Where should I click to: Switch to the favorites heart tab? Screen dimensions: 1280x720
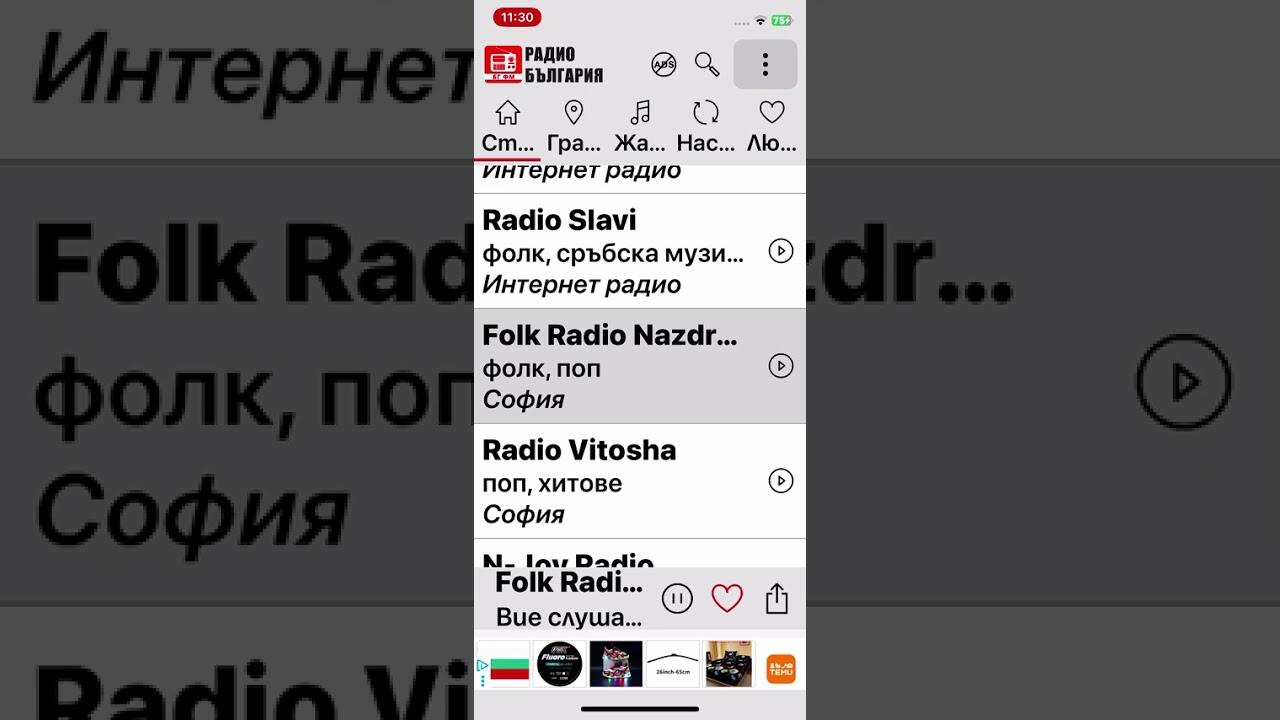point(771,126)
